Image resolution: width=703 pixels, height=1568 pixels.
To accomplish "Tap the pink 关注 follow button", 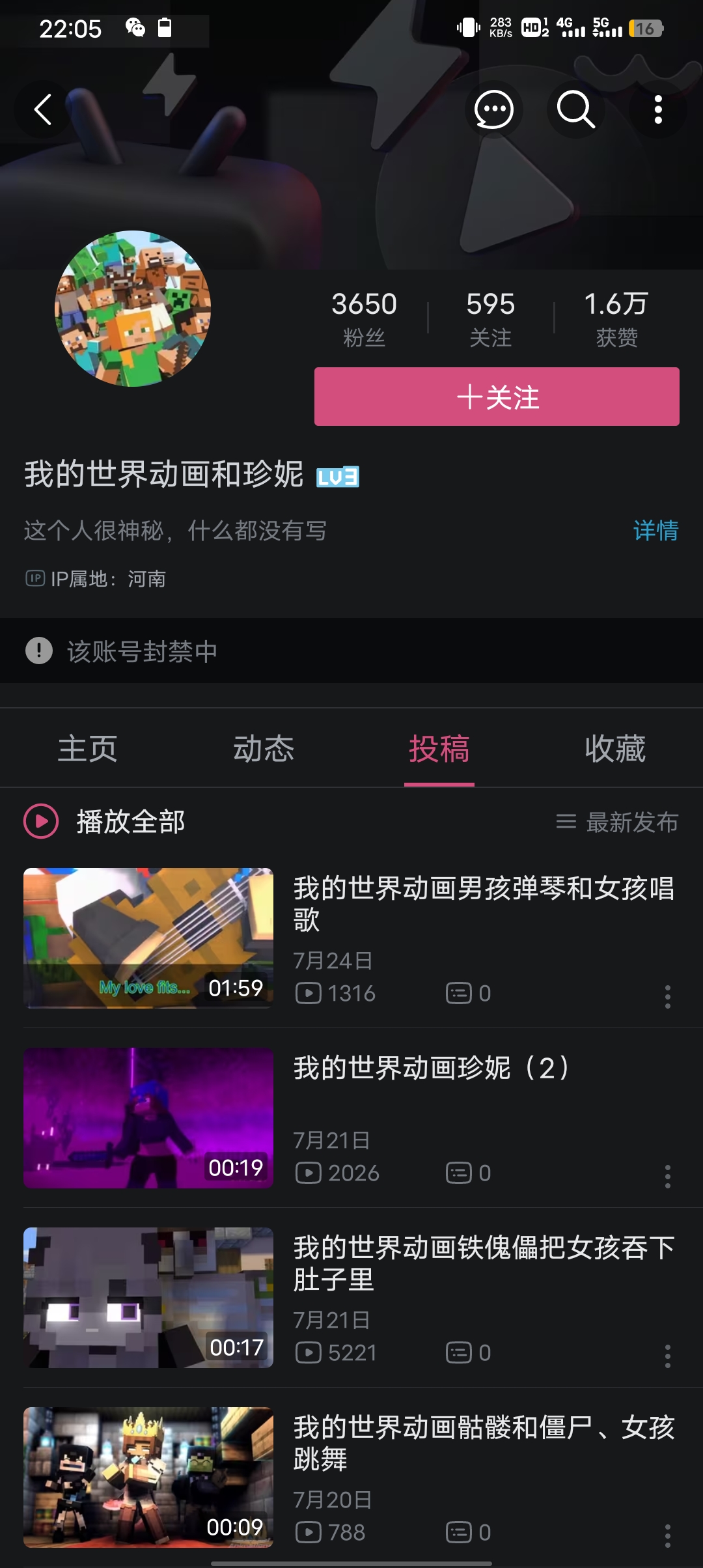I will click(x=496, y=396).
